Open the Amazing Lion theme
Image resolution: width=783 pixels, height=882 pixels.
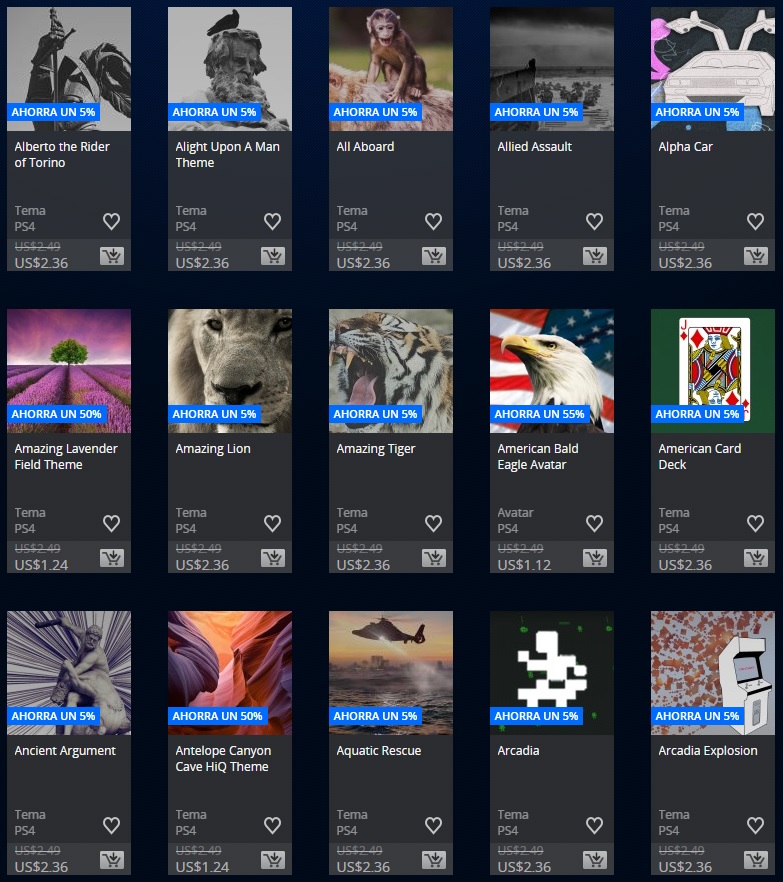[229, 372]
